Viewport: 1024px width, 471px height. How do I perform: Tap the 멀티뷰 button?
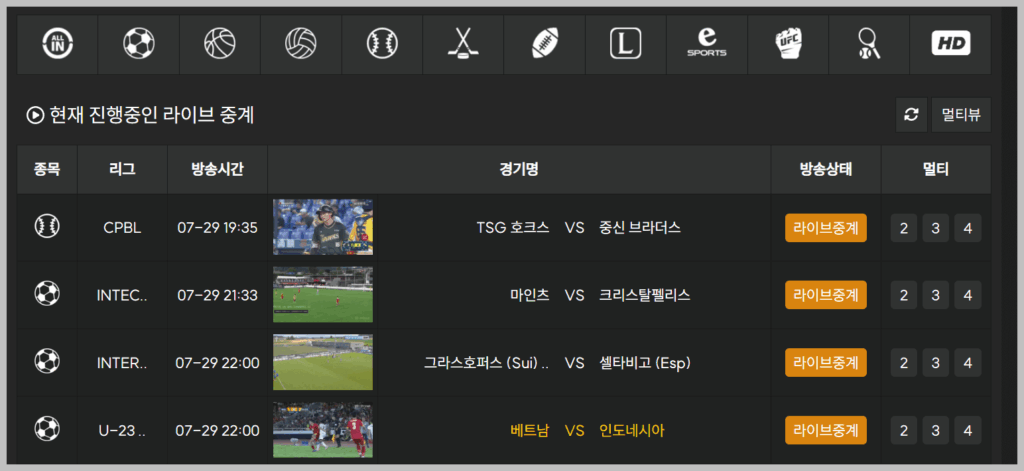coord(960,115)
